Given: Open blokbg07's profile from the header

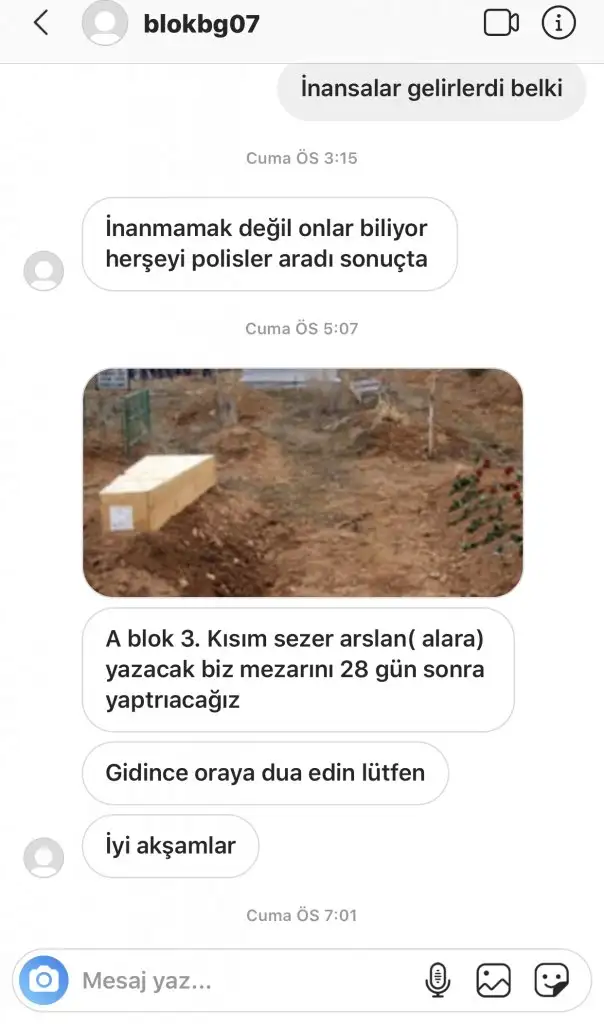Looking at the screenshot, I should (201, 23).
